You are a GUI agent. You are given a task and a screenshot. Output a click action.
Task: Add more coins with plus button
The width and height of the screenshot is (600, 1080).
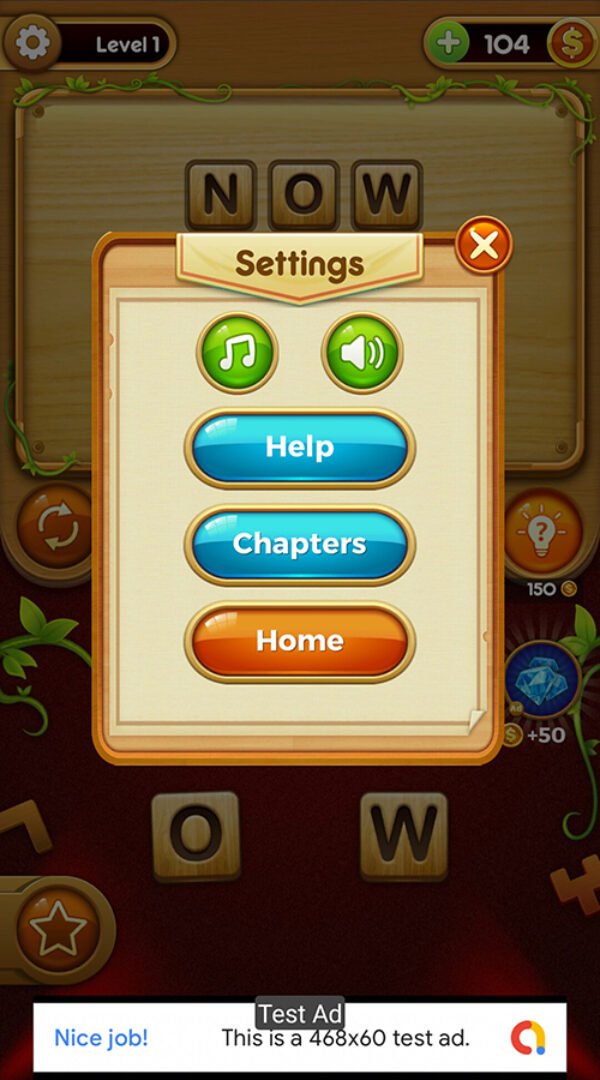[449, 44]
